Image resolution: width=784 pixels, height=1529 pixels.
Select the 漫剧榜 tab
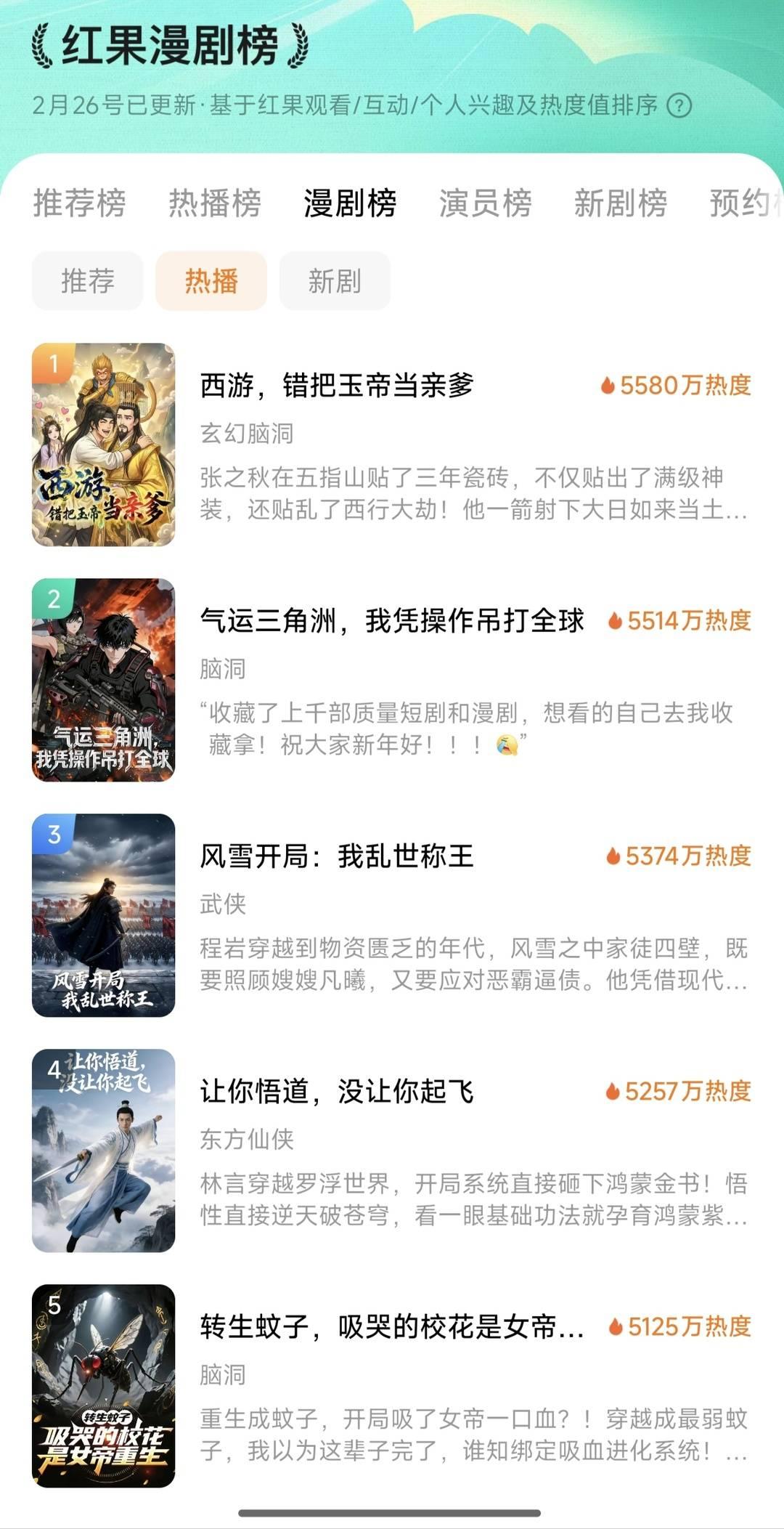(350, 203)
